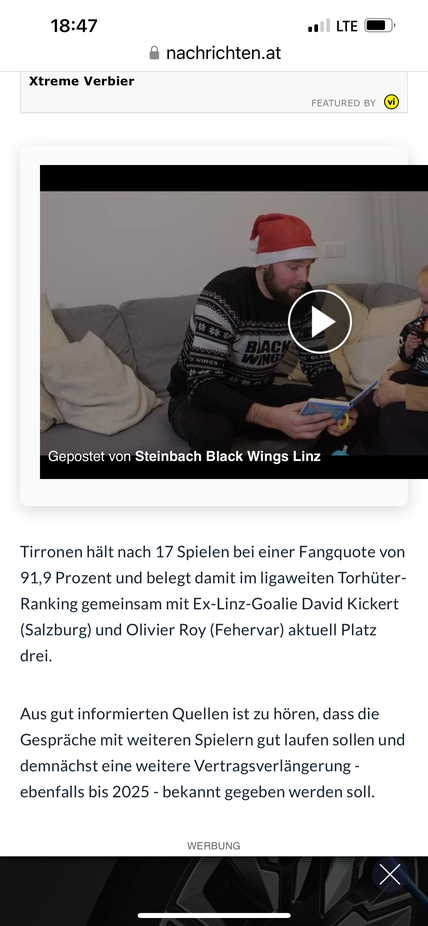Tap the nachrichten.at address bar
Viewport: 428px width, 926px height.
(x=214, y=53)
